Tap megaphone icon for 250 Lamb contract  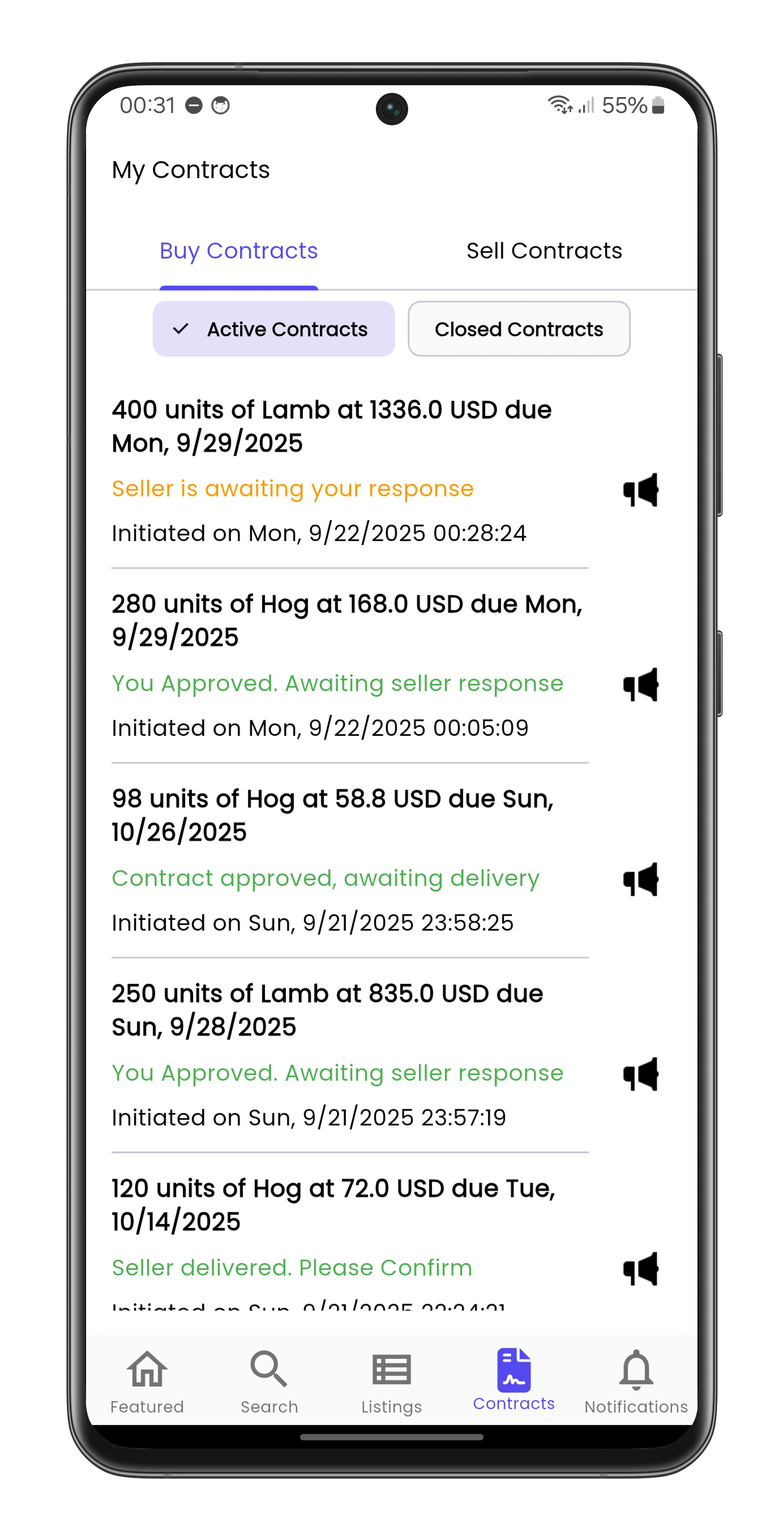click(640, 1074)
